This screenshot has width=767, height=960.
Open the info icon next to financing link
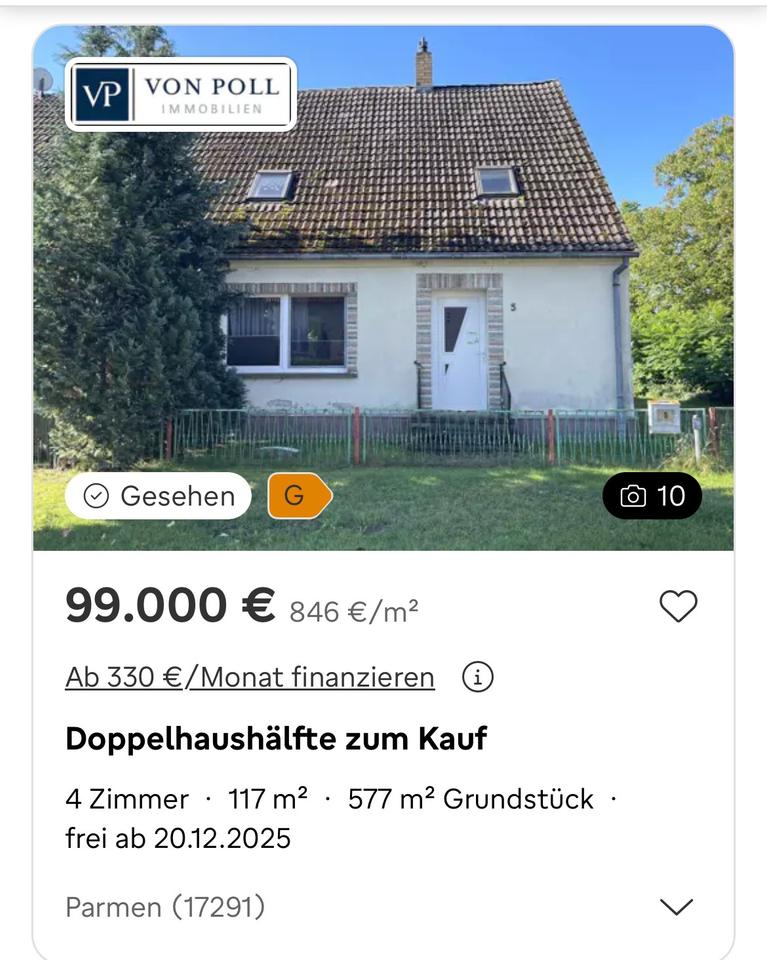pos(479,677)
